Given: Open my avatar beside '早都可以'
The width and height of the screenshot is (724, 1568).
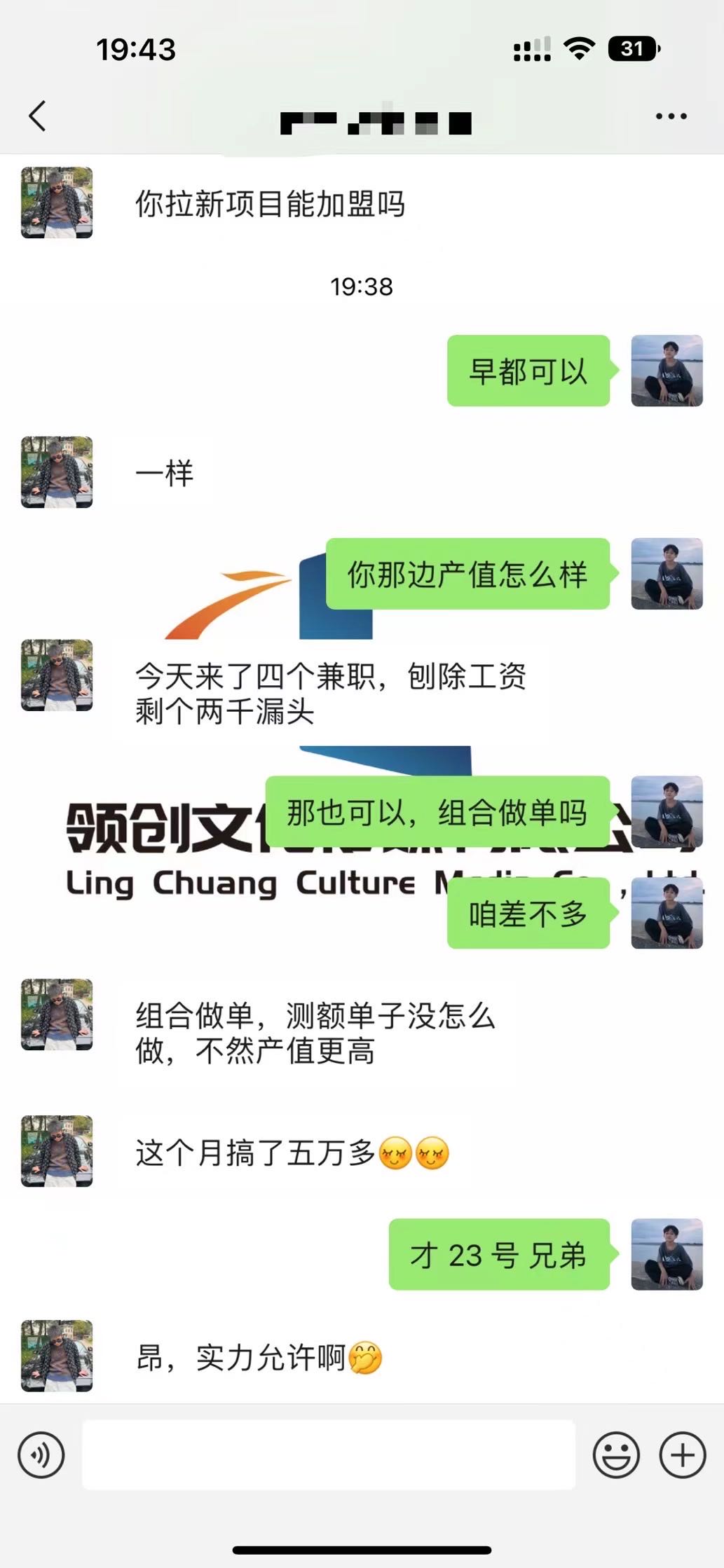Looking at the screenshot, I should (x=667, y=371).
